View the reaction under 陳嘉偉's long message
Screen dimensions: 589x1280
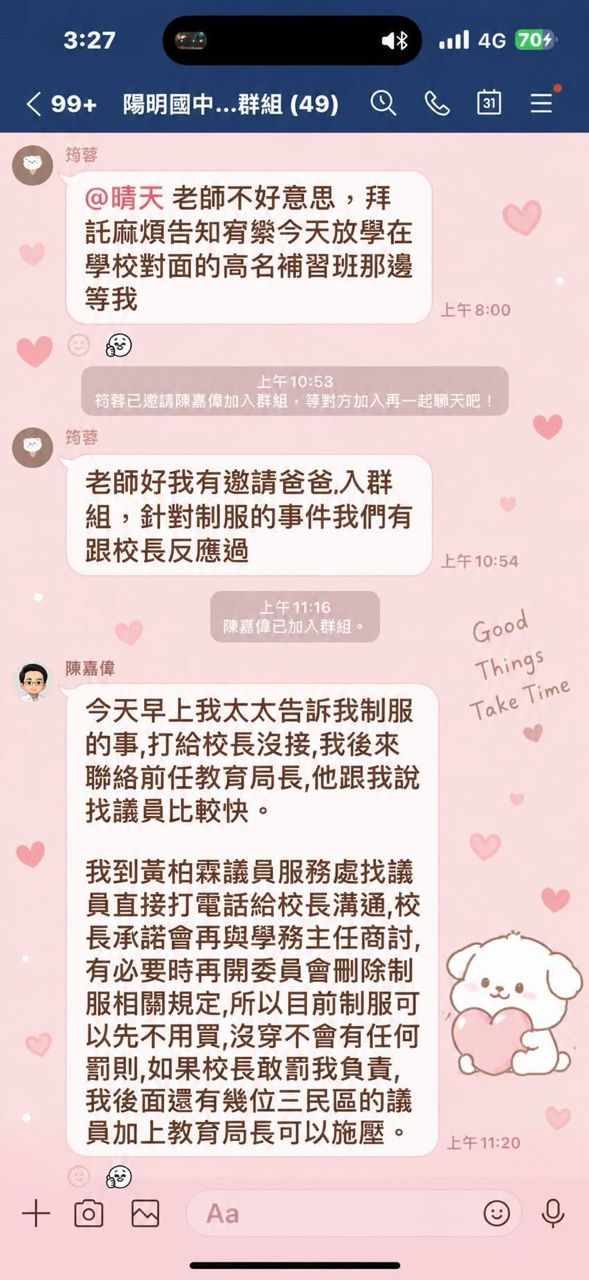coord(119,1176)
